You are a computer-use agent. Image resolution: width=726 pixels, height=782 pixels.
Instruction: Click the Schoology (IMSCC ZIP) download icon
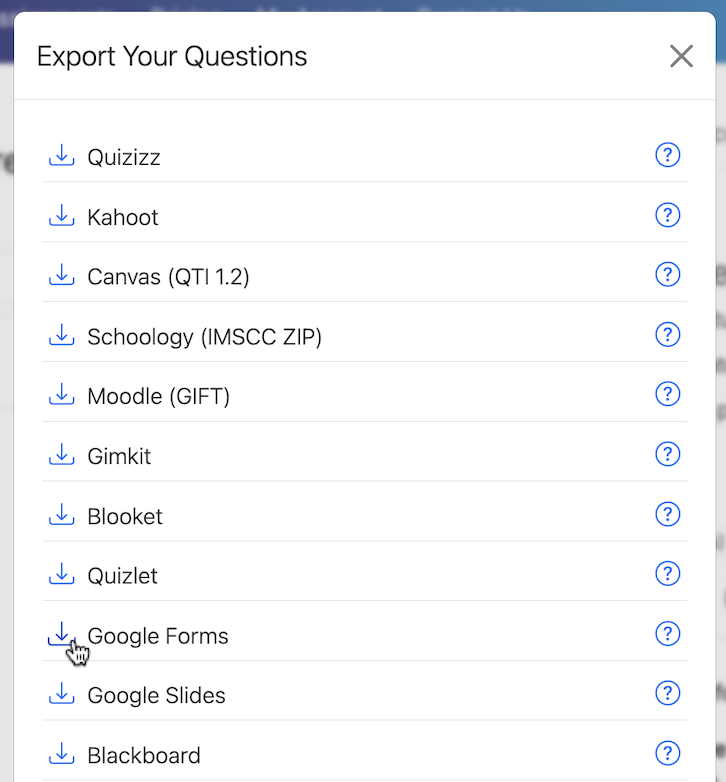[x=62, y=336]
